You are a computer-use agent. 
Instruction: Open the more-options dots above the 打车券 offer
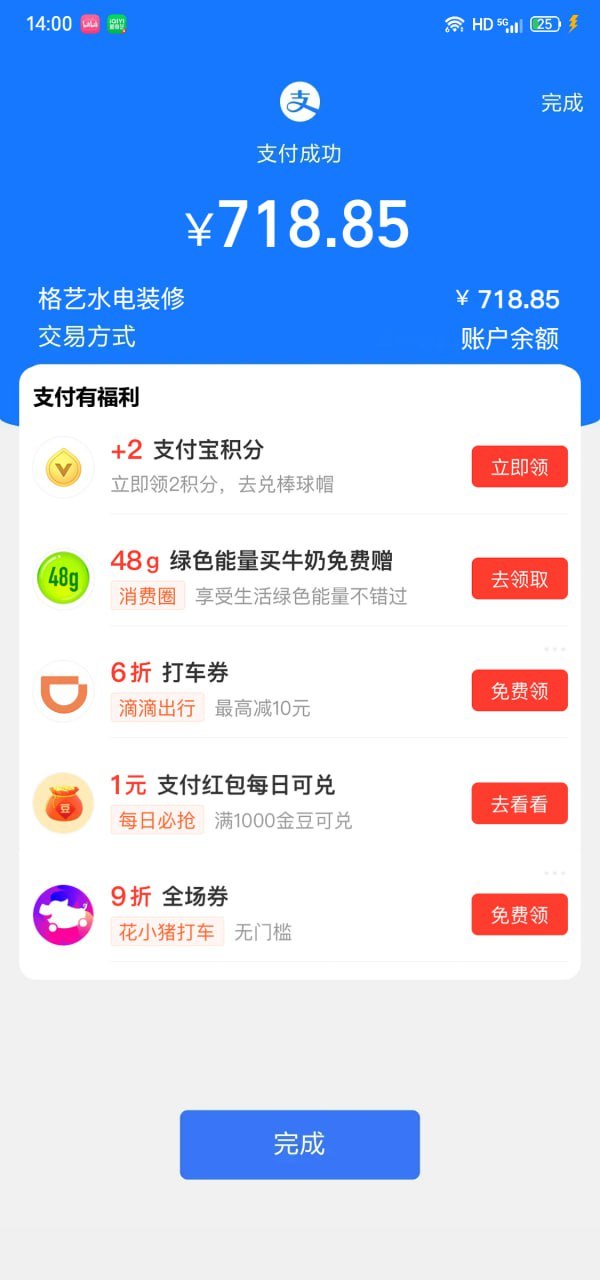(x=555, y=649)
